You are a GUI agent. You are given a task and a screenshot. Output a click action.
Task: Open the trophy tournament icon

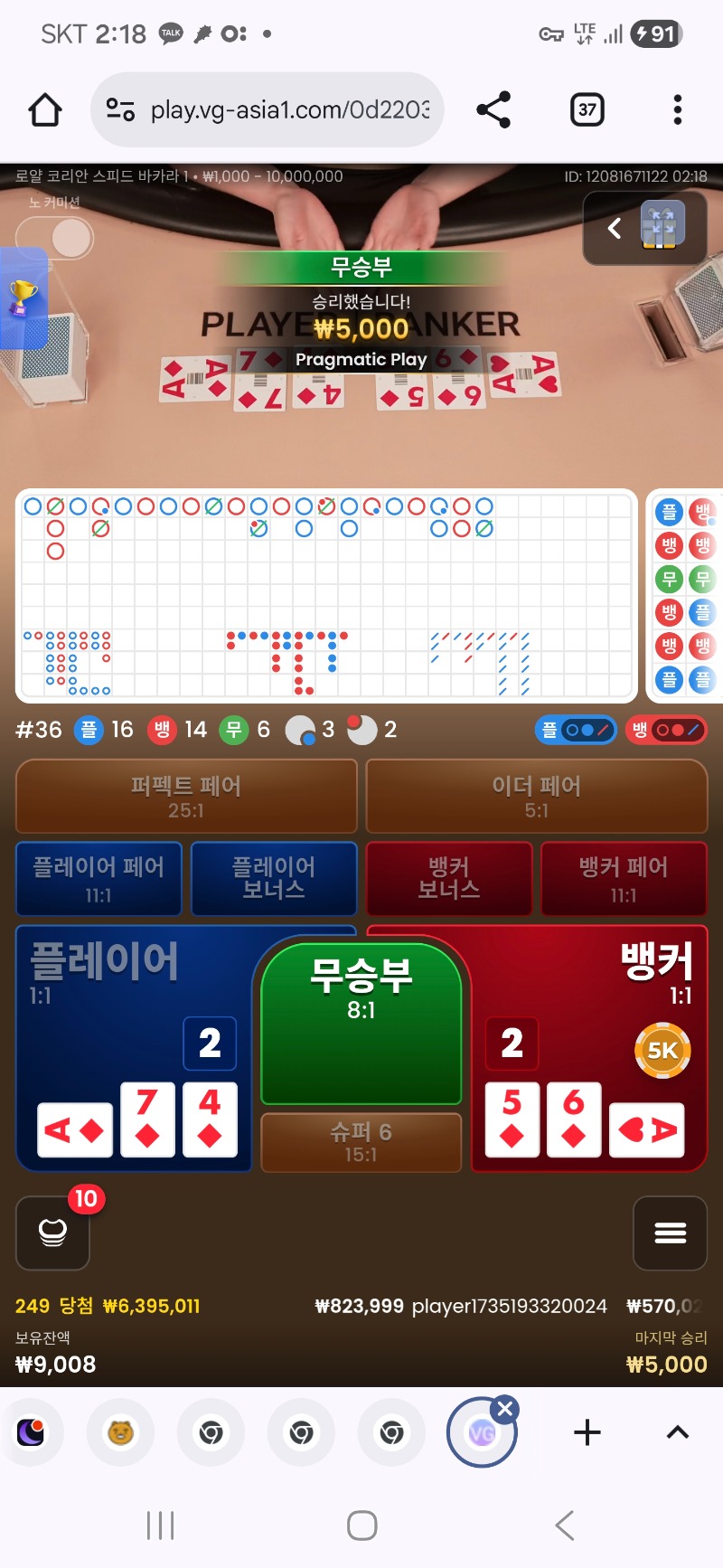point(23,297)
